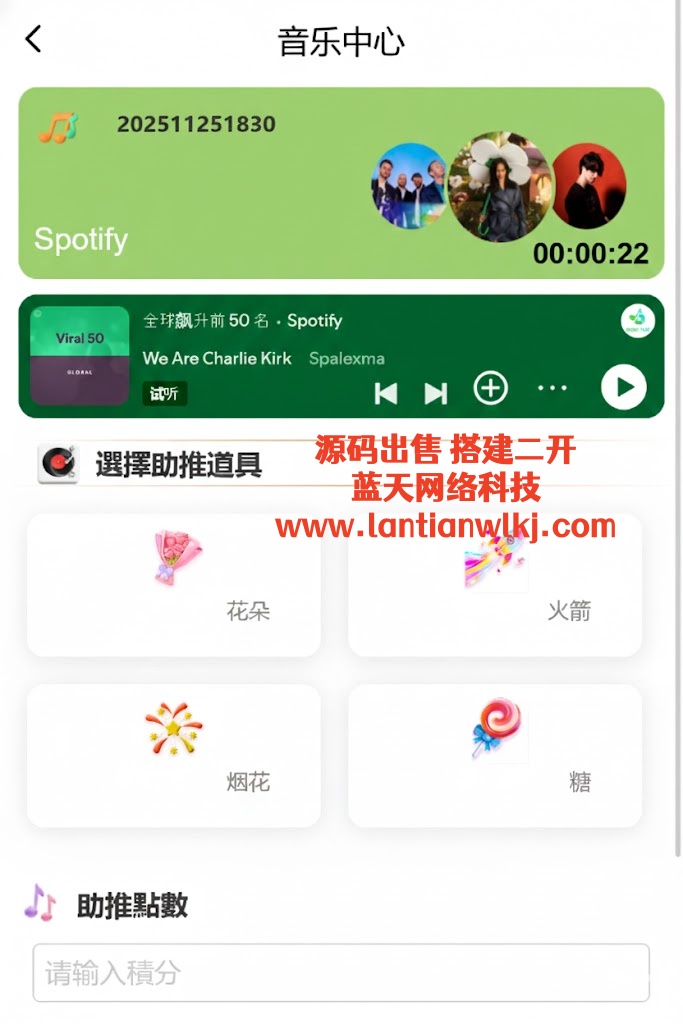The width and height of the screenshot is (683, 1024).
Task: Go to the previous track
Action: 386,393
